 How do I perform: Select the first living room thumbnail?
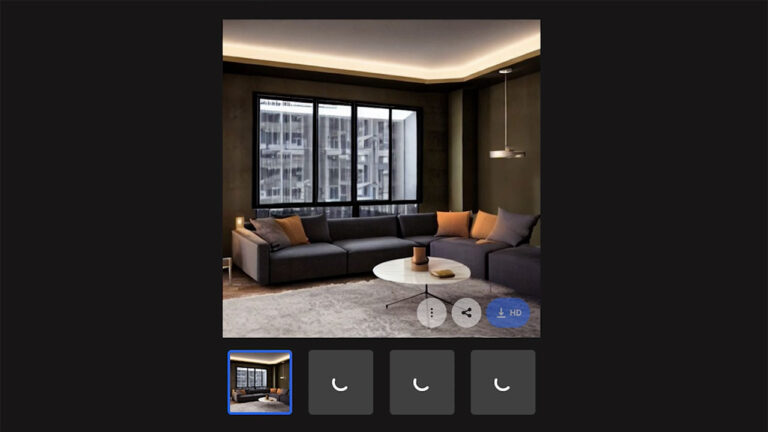260,382
